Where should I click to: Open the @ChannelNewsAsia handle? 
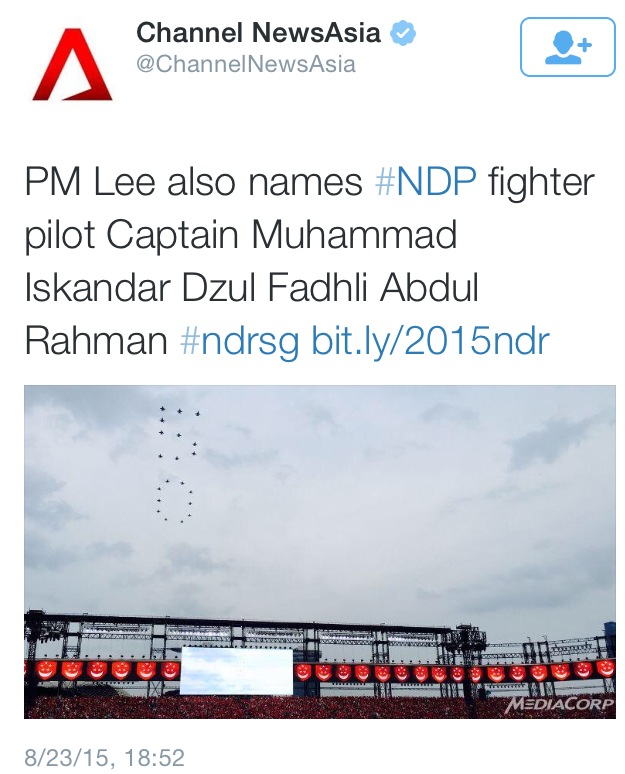coord(246,64)
